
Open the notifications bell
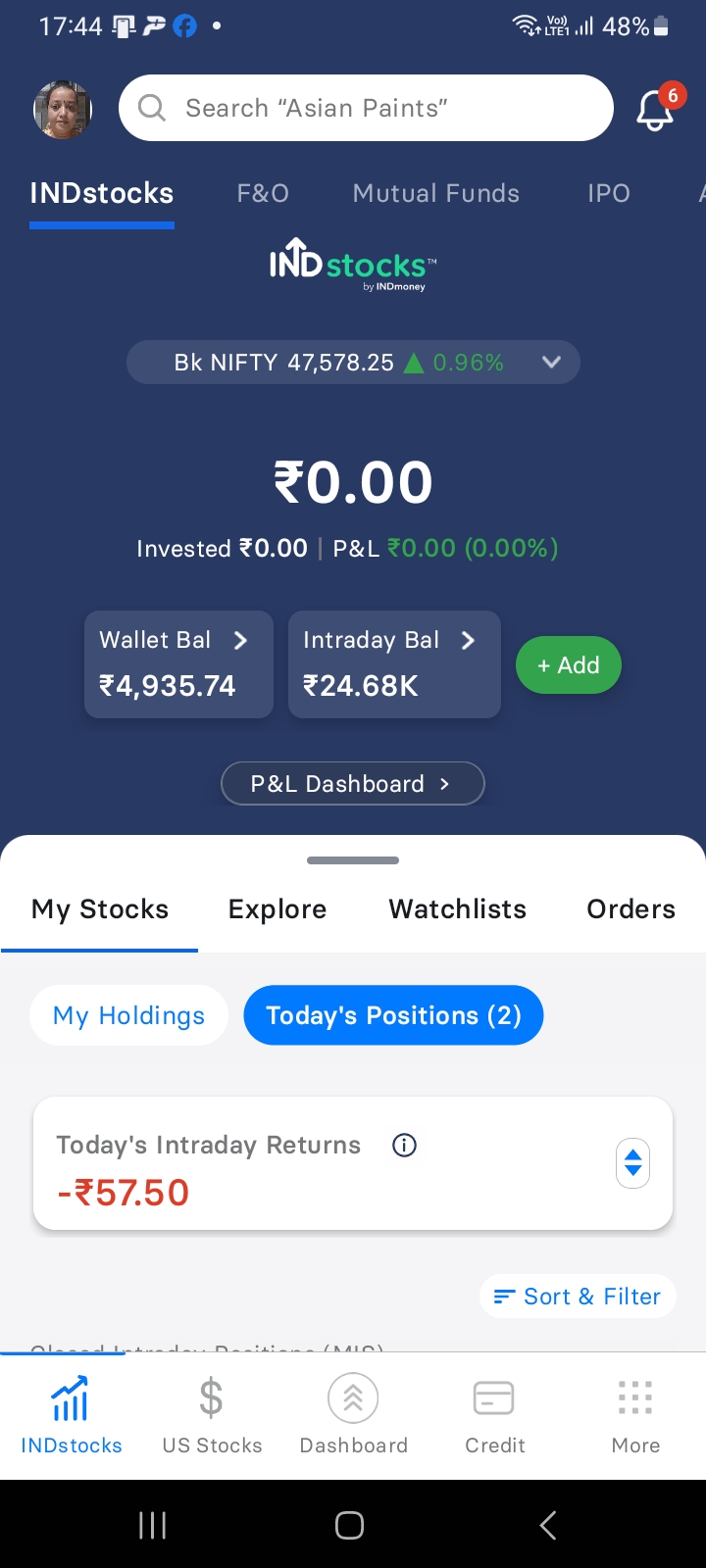(655, 110)
